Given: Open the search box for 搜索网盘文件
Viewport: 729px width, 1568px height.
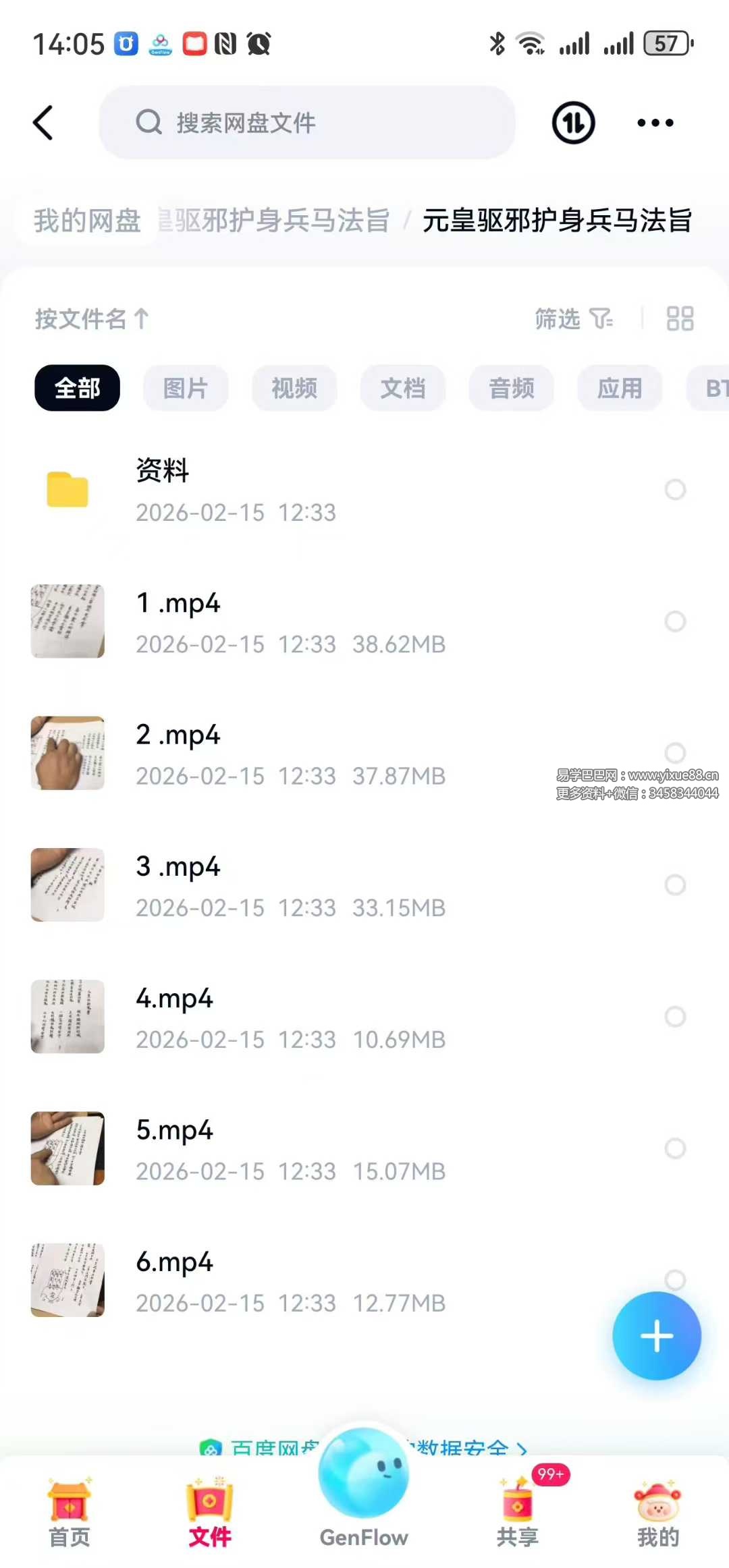Looking at the screenshot, I should coord(307,123).
